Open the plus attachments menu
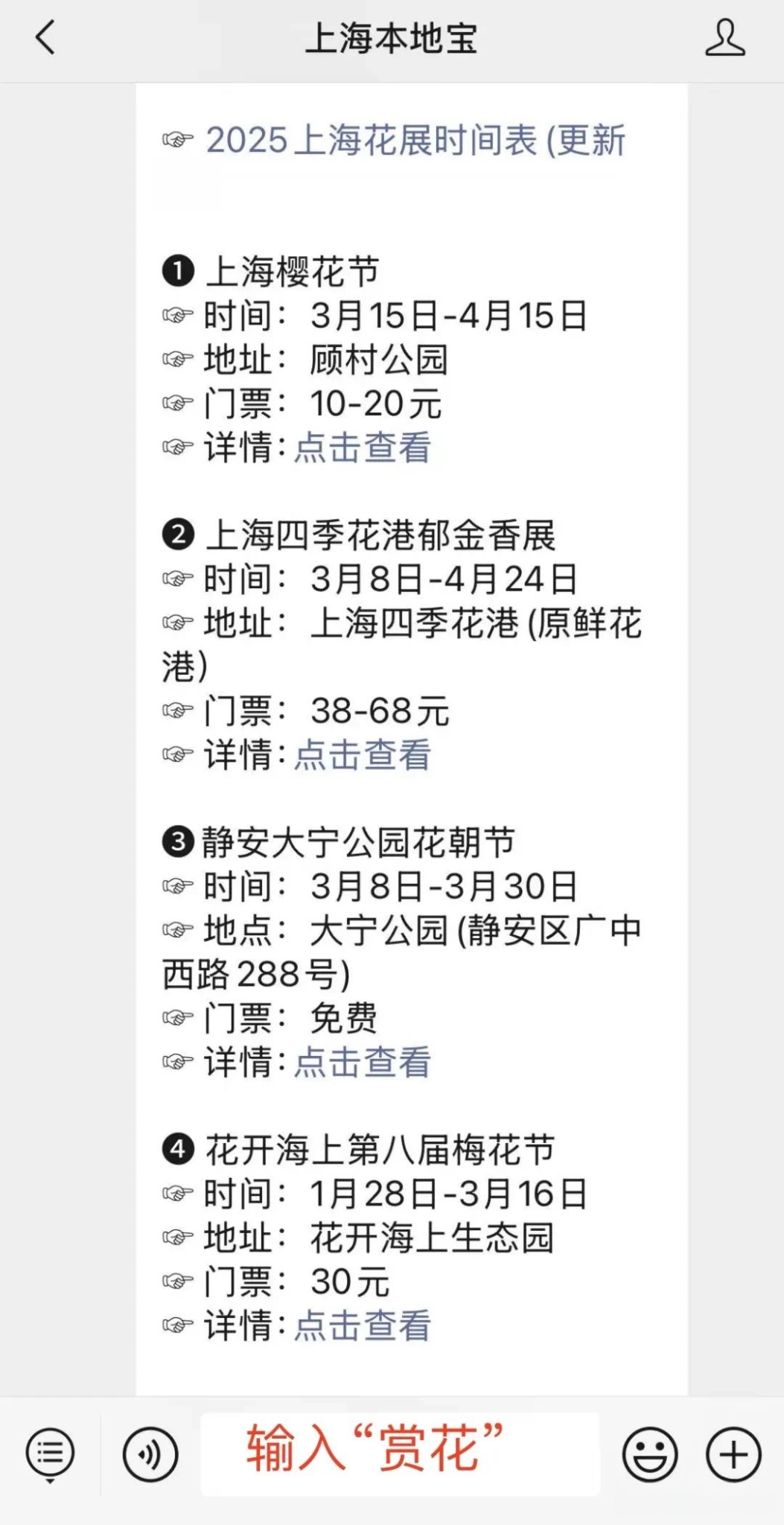The width and height of the screenshot is (784, 1525). 733,1454
